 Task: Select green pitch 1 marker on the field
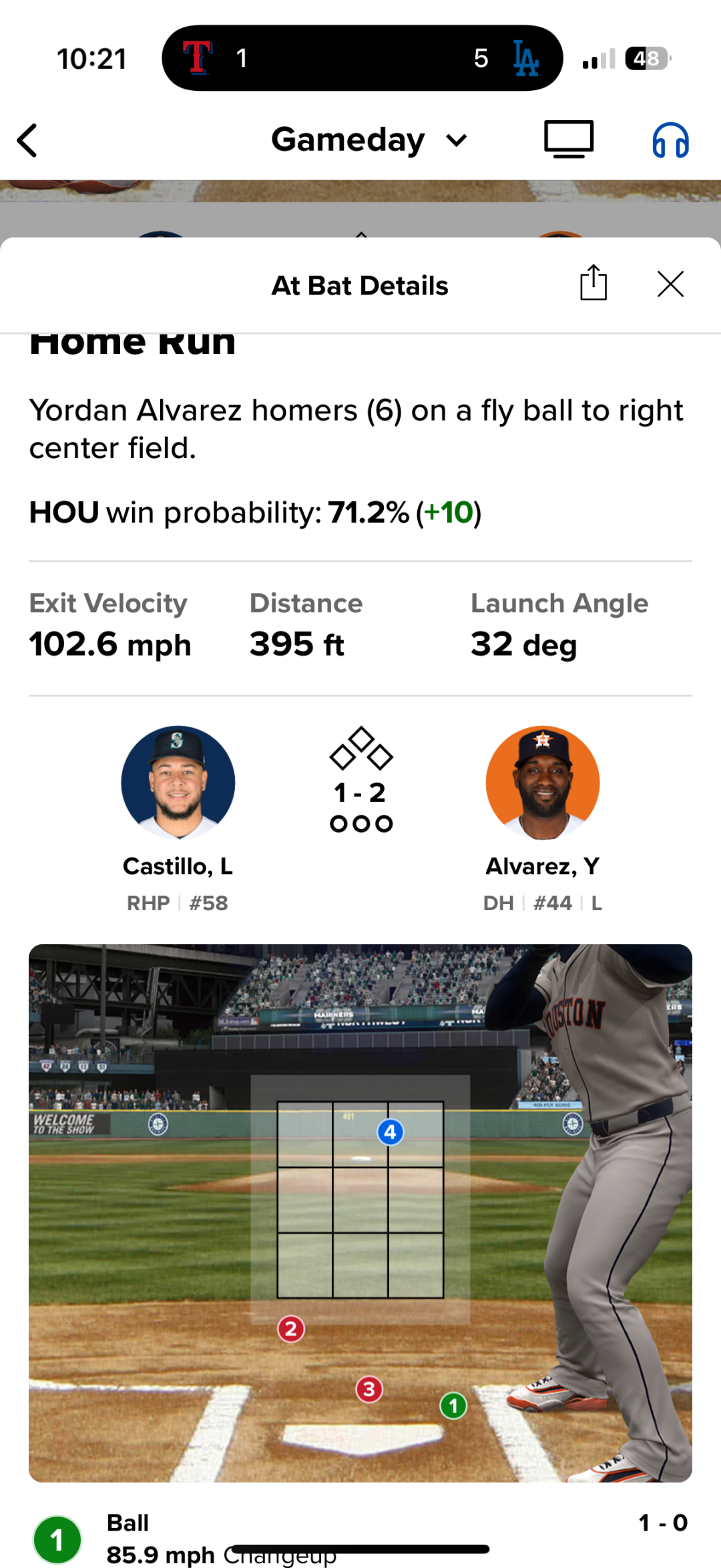click(453, 1406)
